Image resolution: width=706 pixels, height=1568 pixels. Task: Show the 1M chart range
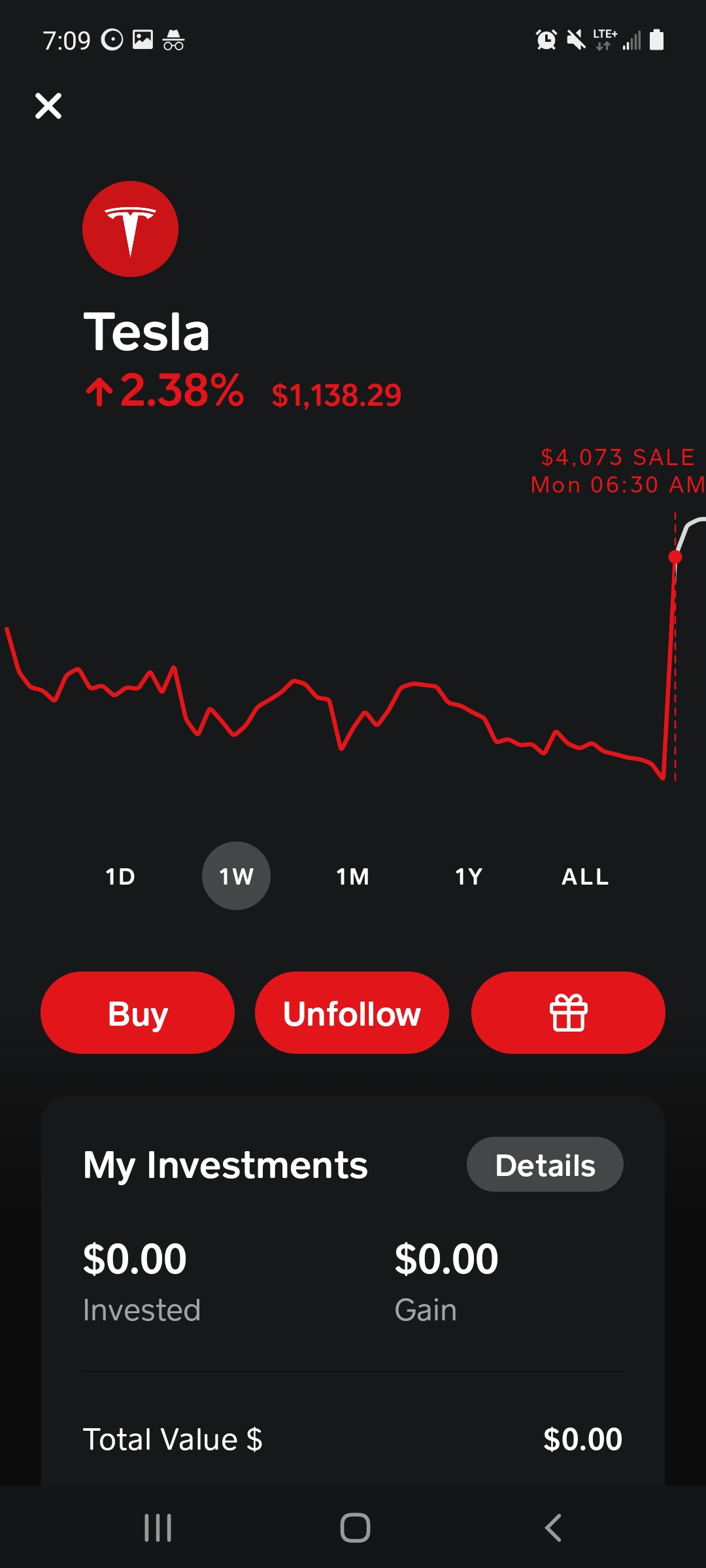(353, 876)
